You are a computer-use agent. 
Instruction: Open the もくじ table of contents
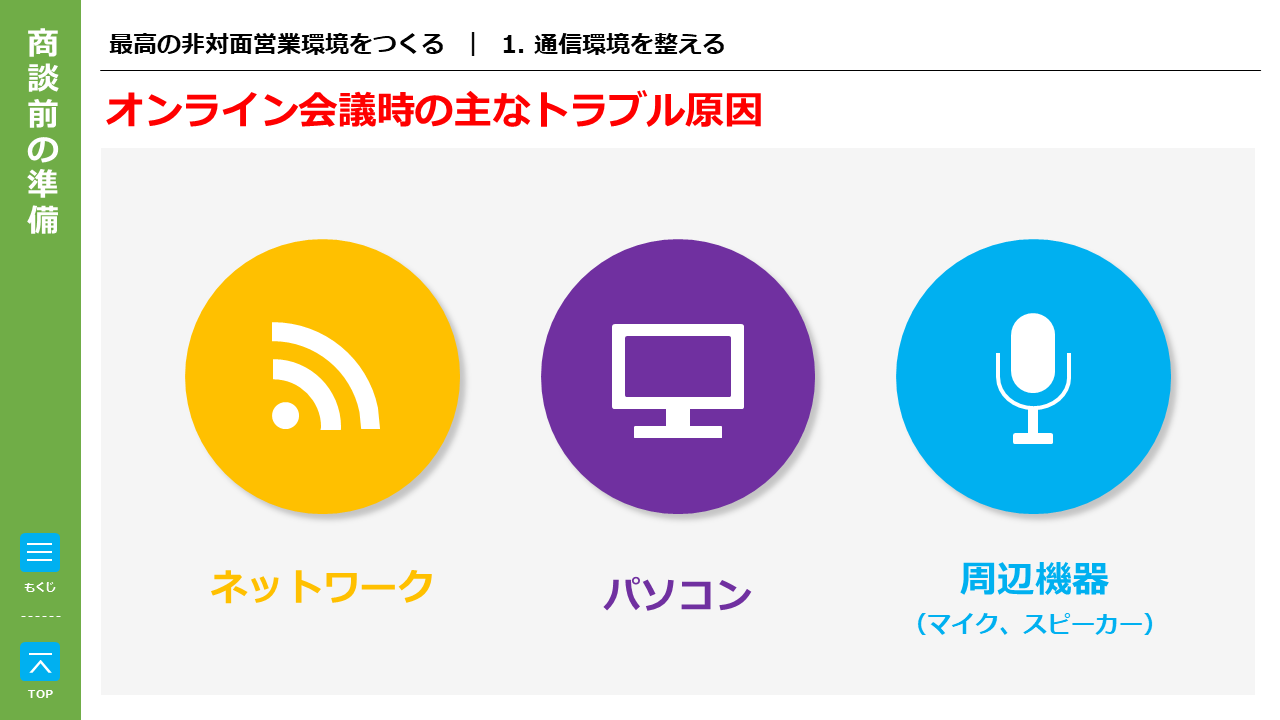click(x=40, y=553)
